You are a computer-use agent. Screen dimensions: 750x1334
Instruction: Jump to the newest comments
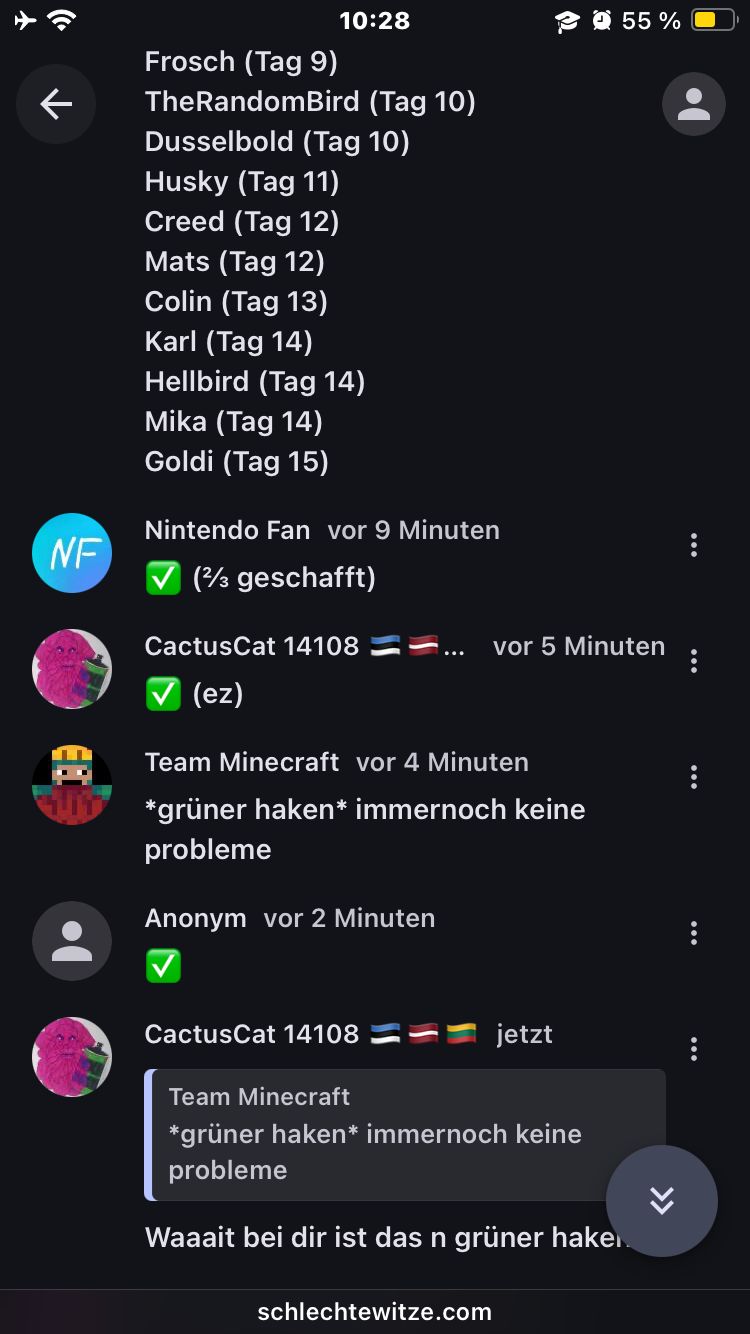point(661,1200)
